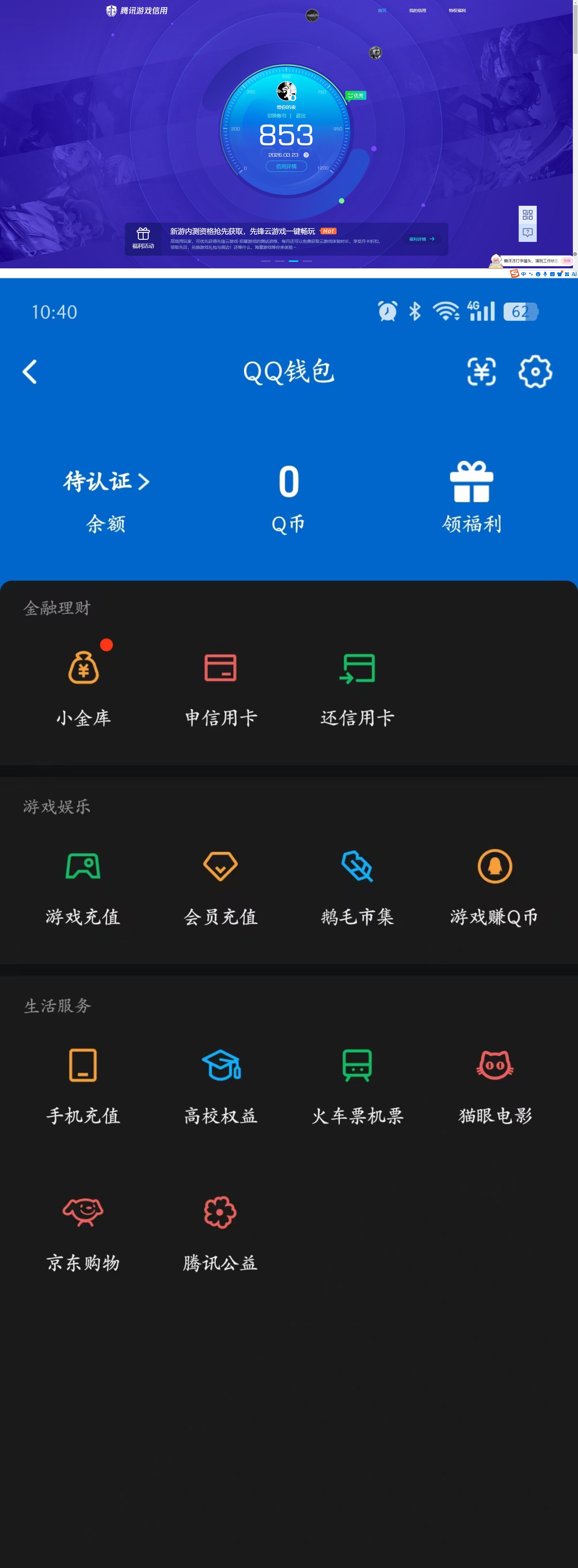The height and width of the screenshot is (1568, 578).
Task: Open QQ钱包 settings gear
Action: (x=535, y=371)
